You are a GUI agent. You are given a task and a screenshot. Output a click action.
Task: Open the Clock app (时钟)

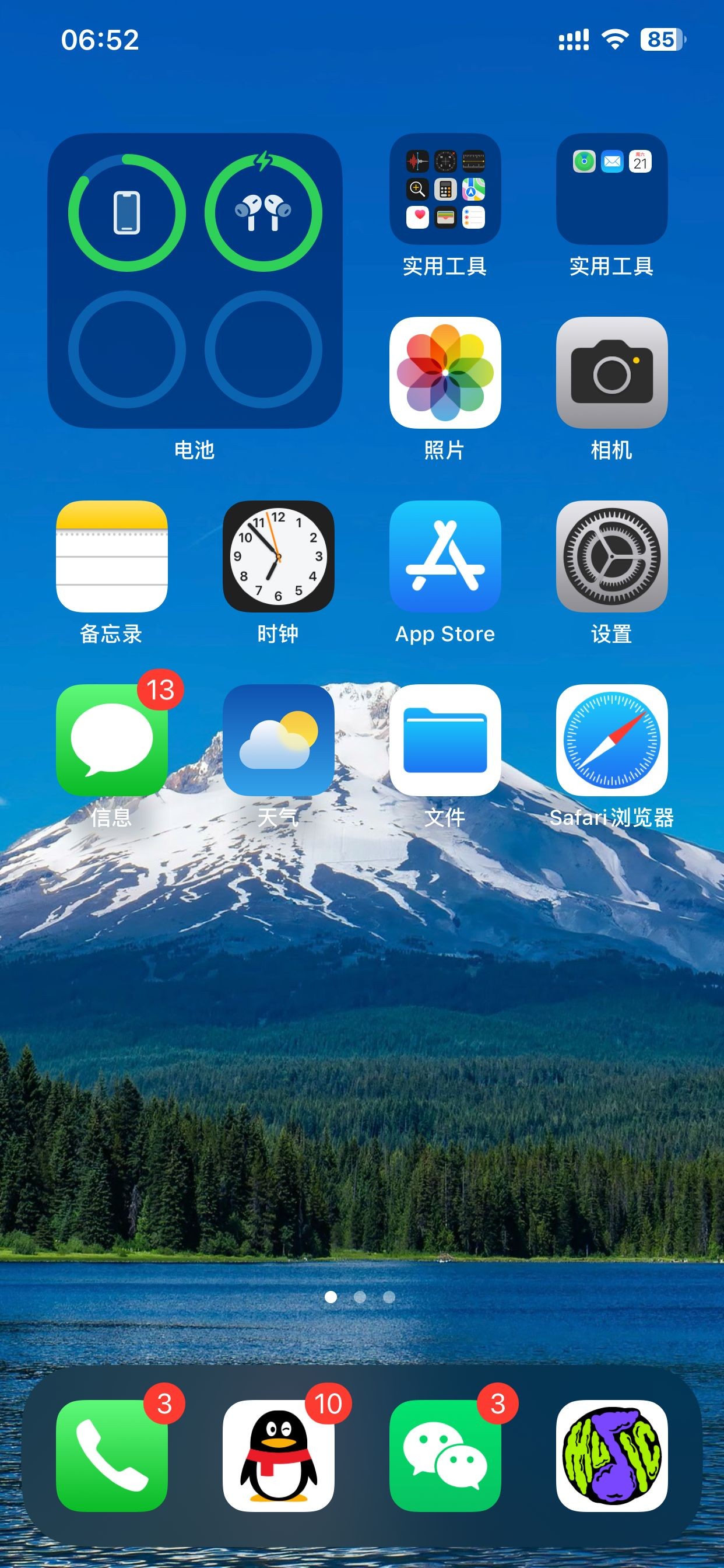point(278,556)
